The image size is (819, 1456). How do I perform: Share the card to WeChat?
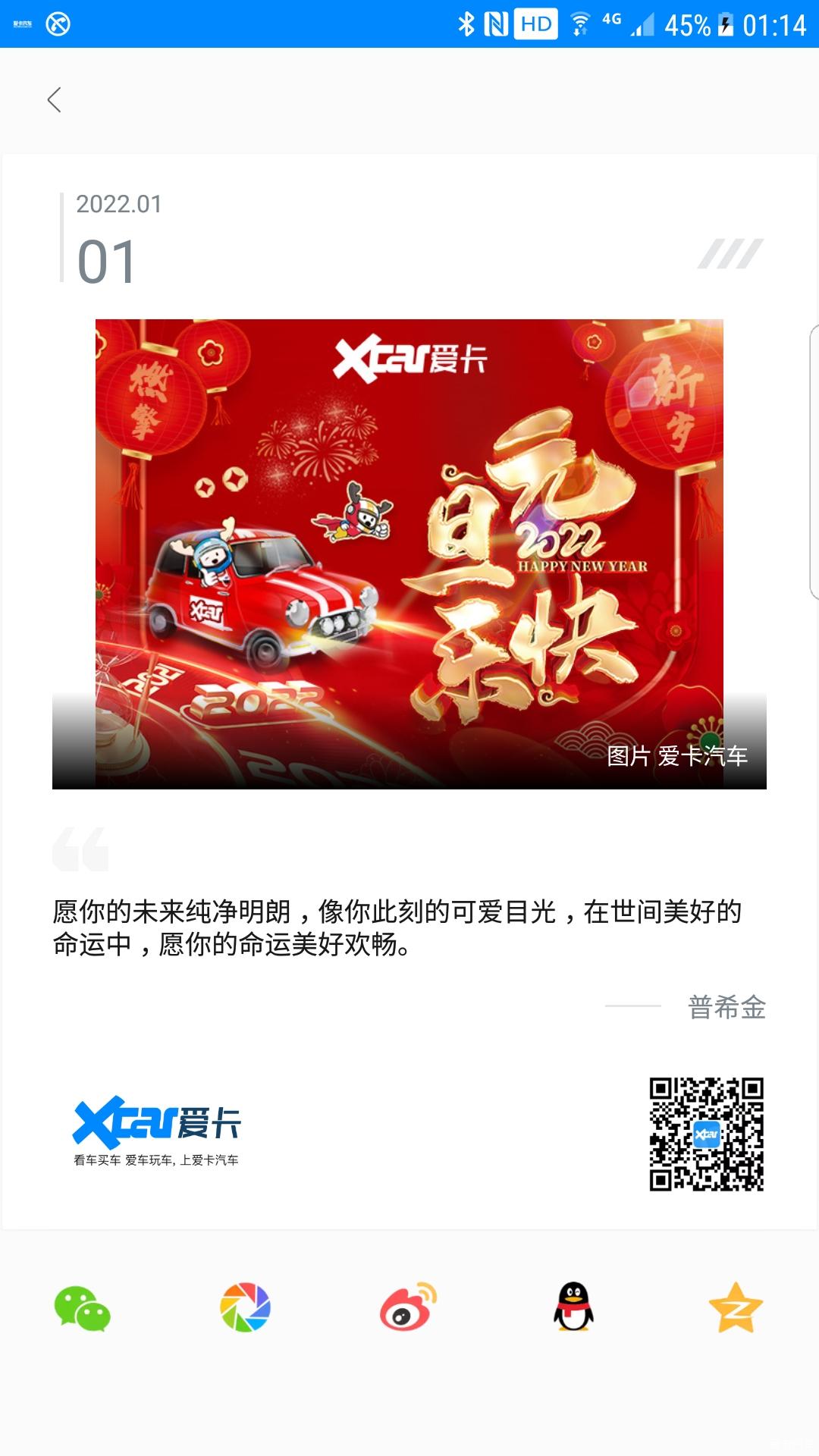coord(82,1308)
